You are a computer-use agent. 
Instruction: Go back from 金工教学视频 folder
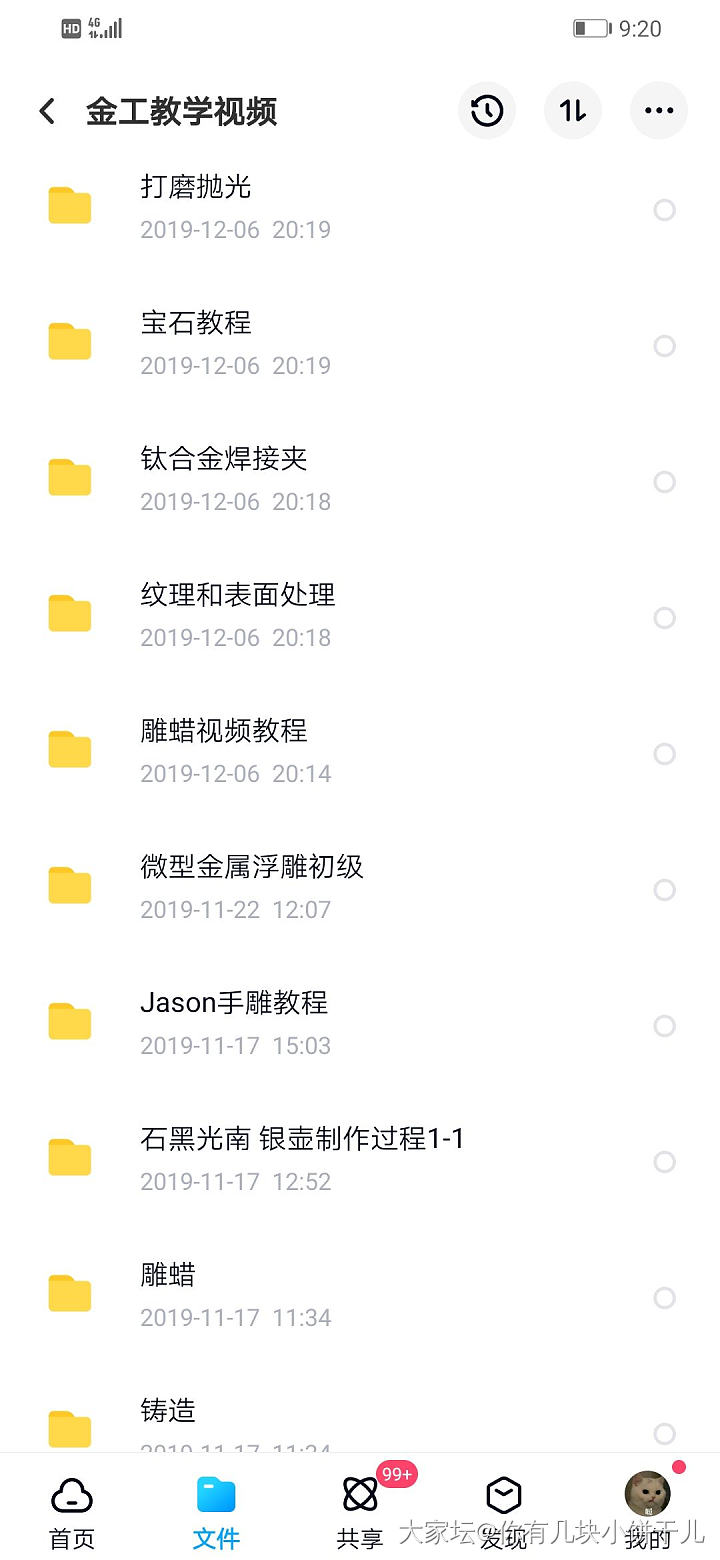[x=47, y=111]
